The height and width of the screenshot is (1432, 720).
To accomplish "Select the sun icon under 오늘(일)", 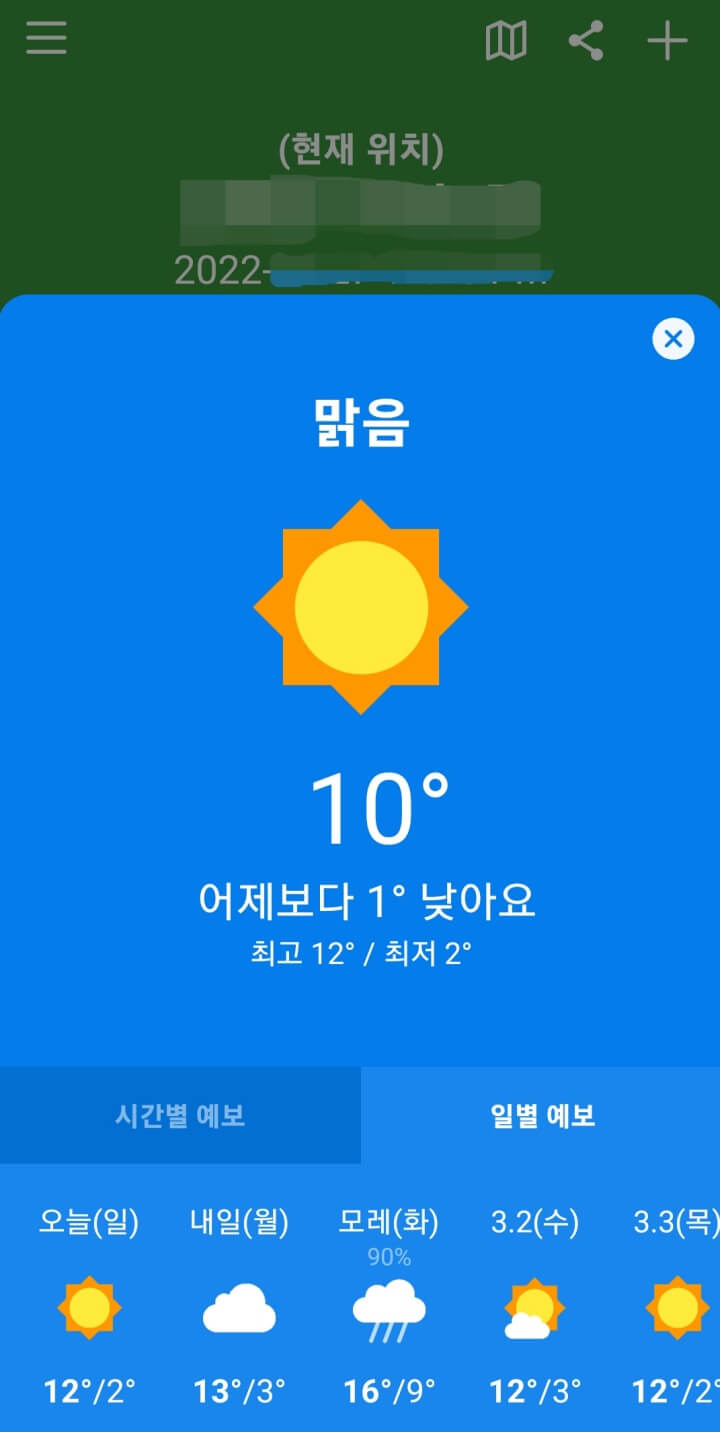I will tap(88, 1308).
